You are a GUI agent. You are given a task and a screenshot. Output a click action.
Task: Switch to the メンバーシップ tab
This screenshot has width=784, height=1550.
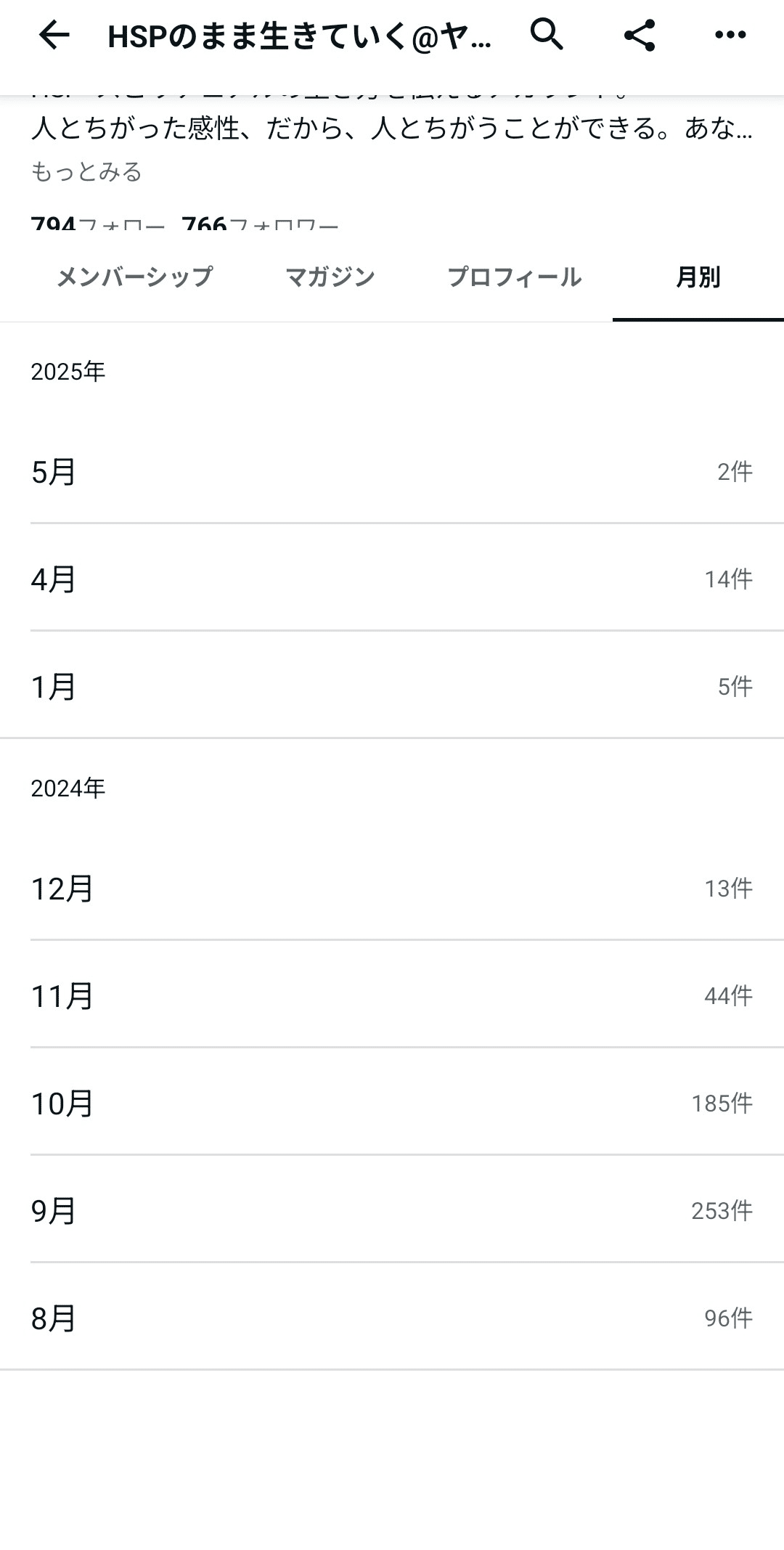(x=134, y=277)
